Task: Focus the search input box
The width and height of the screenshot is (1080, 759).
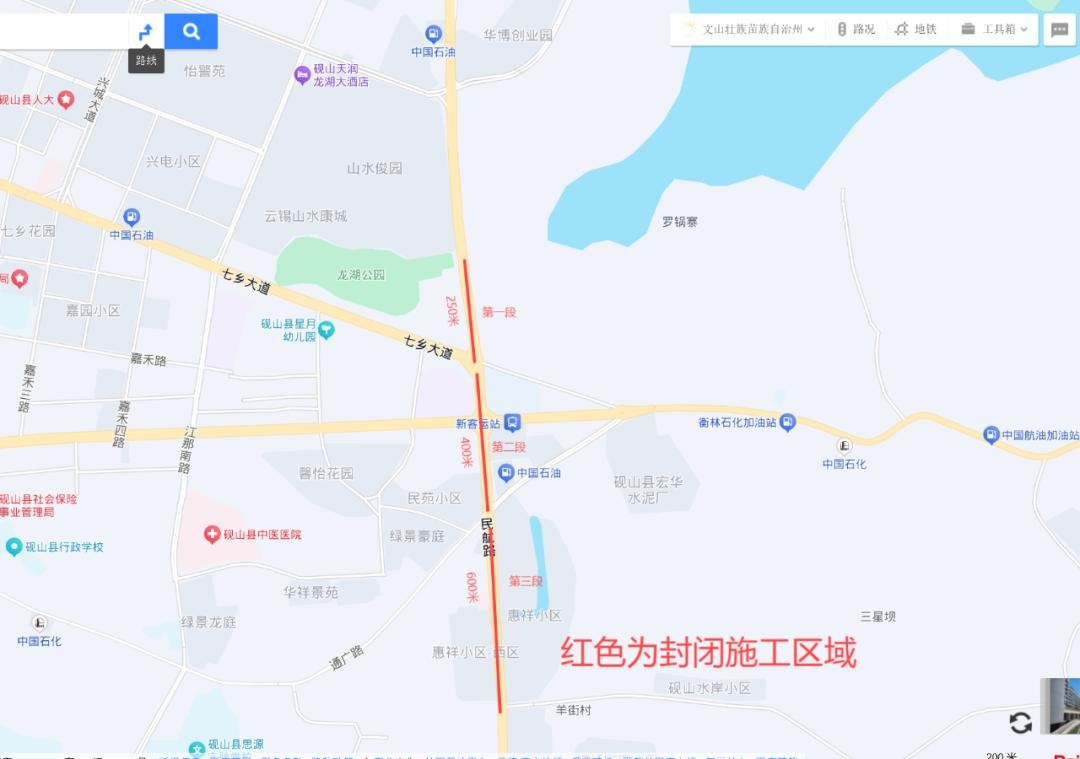Action: pos(62,31)
